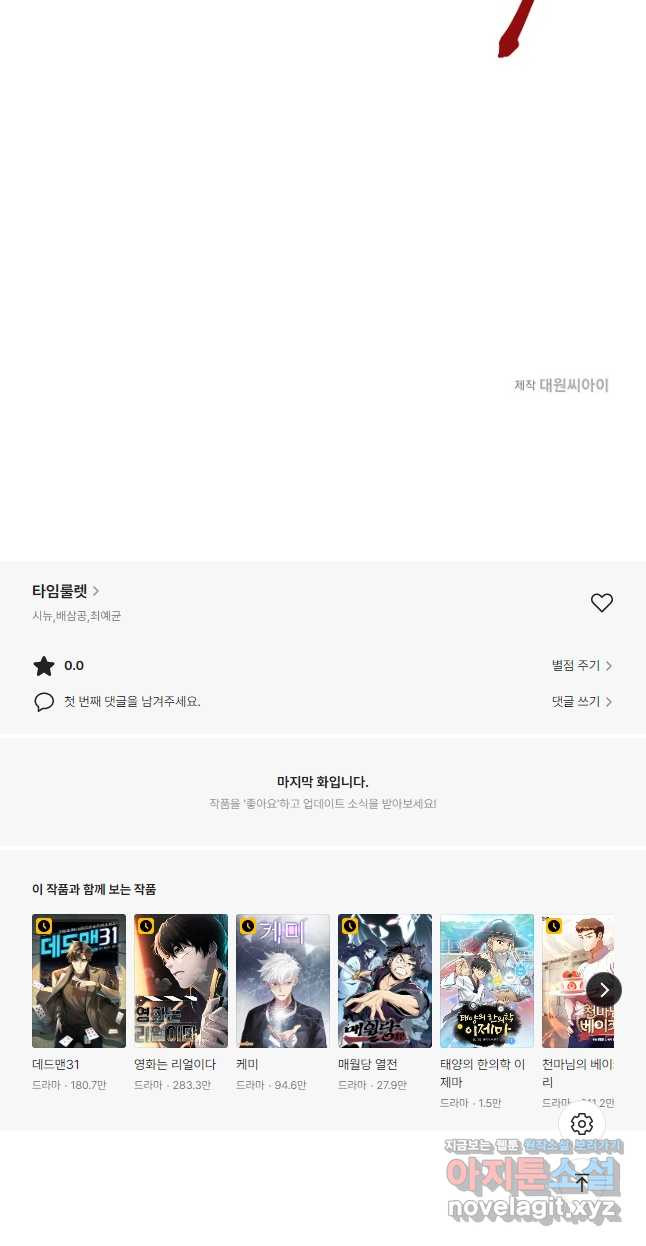This screenshot has width=646, height=1246.
Task: Like this series with the heart icon
Action: pyautogui.click(x=601, y=603)
